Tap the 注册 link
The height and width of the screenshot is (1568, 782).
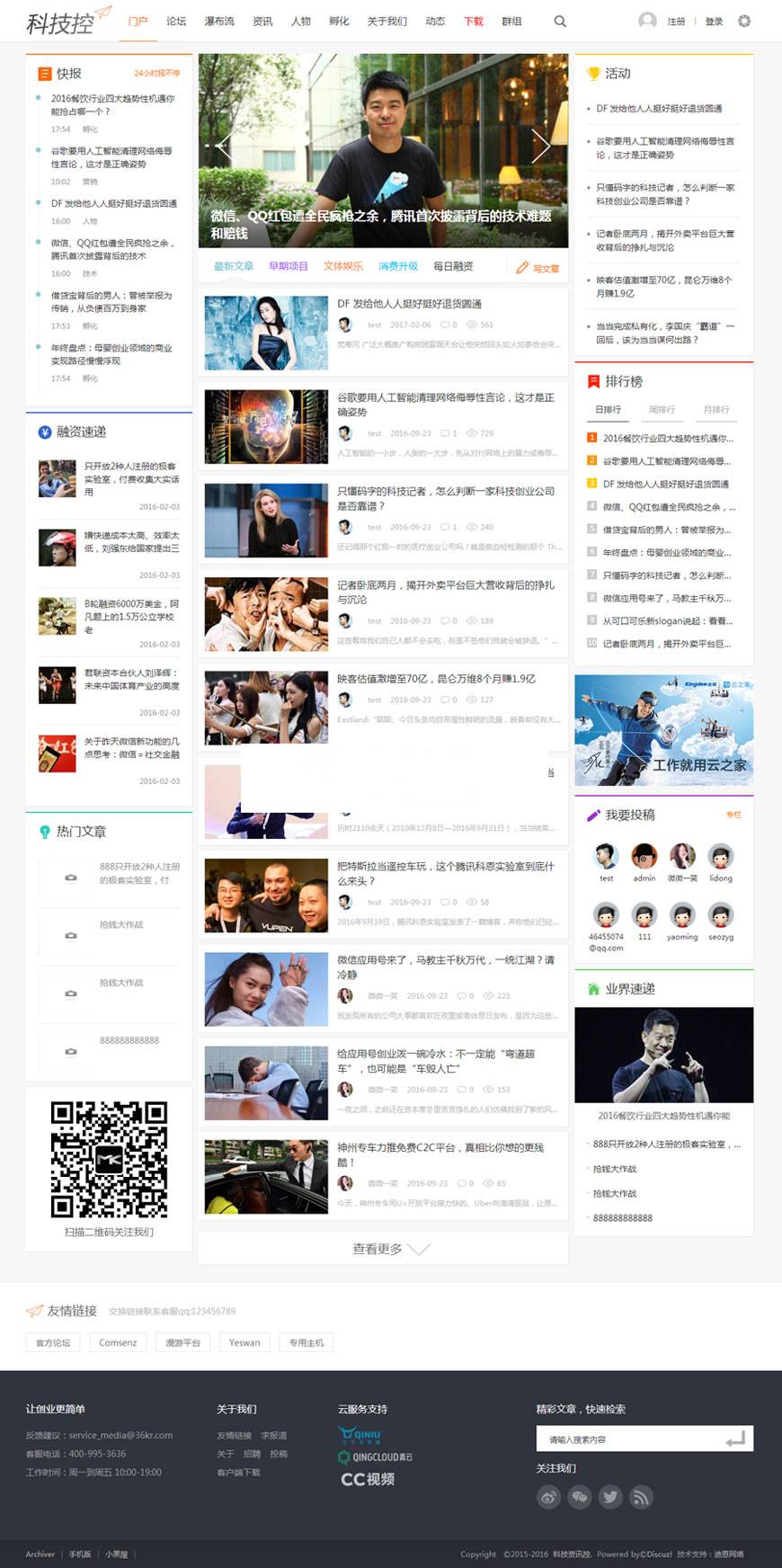click(676, 22)
